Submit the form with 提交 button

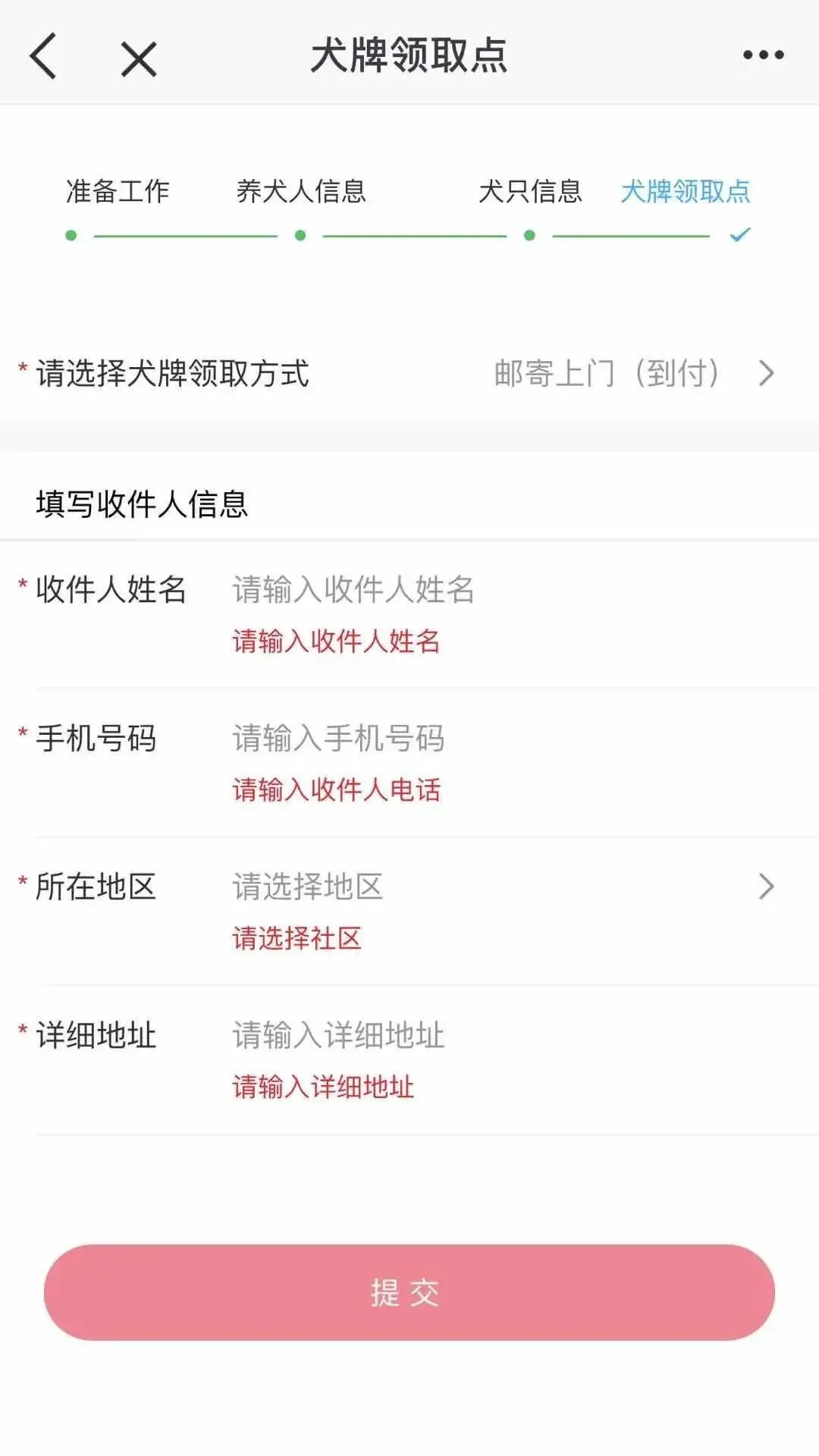(409, 1292)
